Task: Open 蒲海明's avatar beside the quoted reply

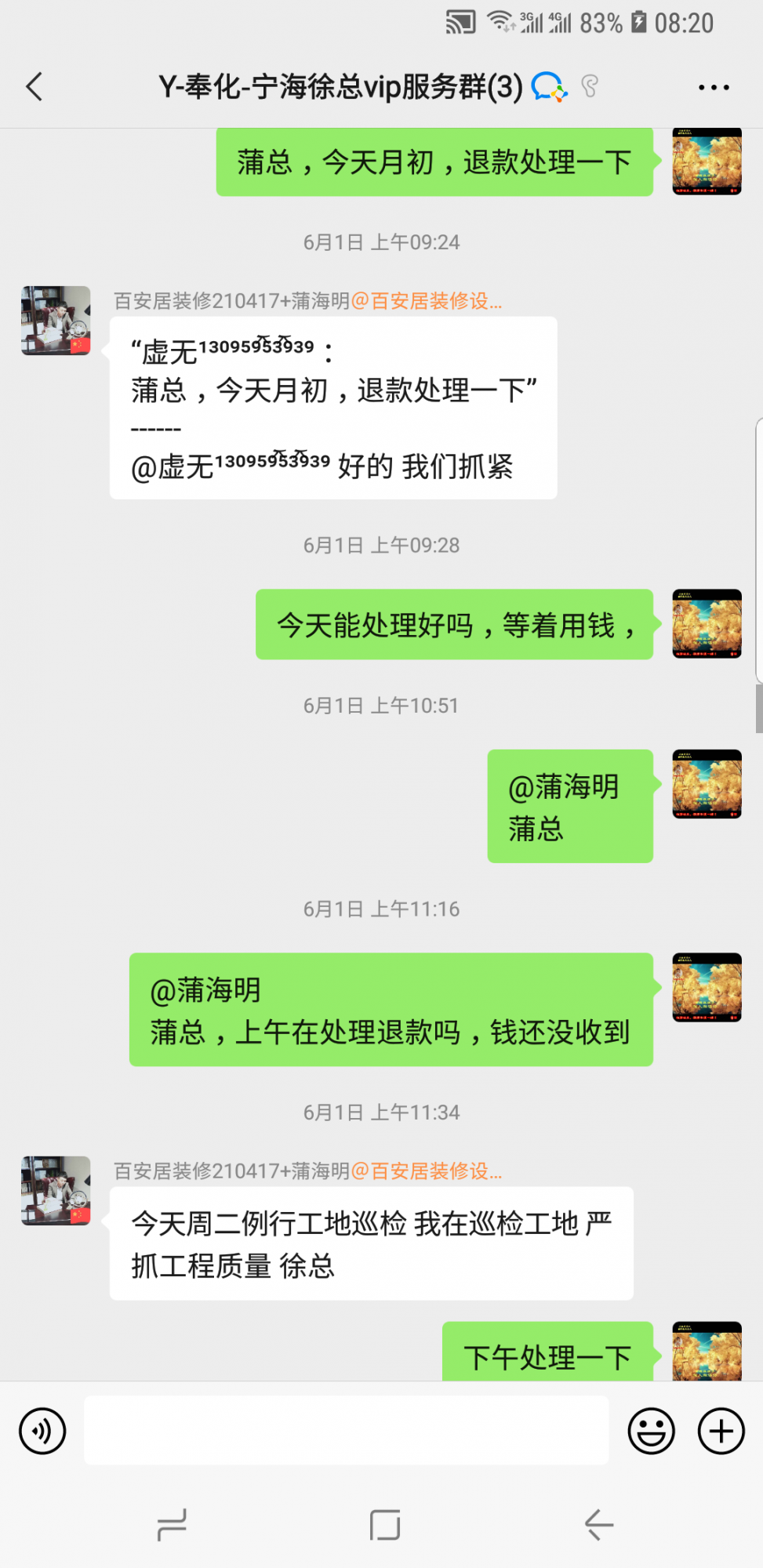Action: click(56, 321)
